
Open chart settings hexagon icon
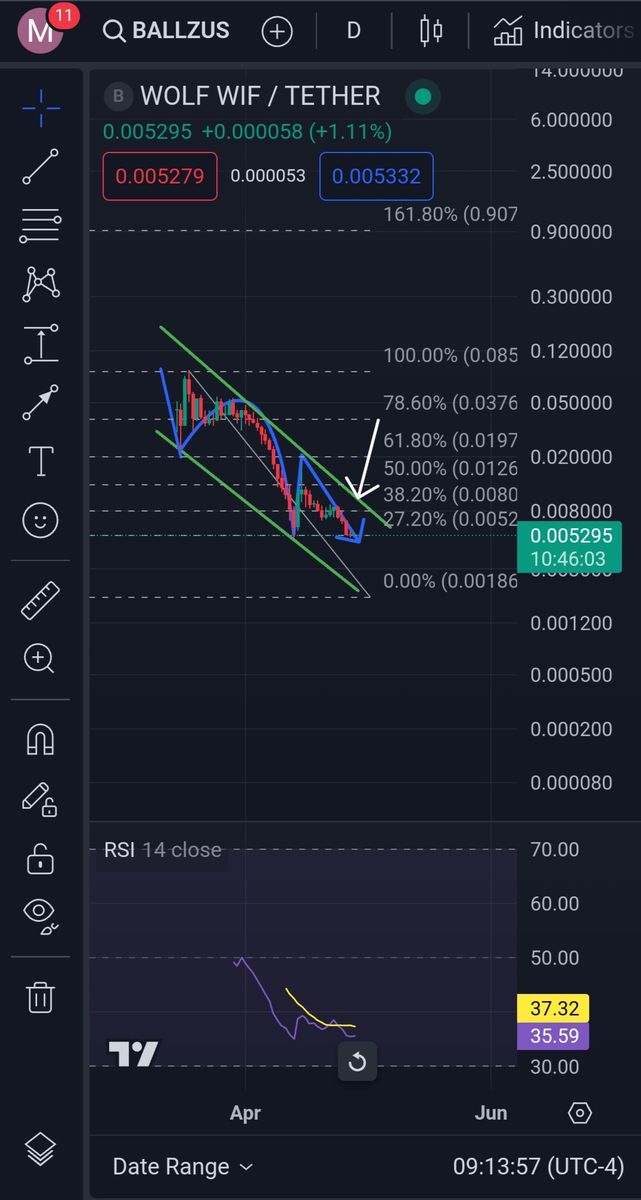(x=580, y=1113)
